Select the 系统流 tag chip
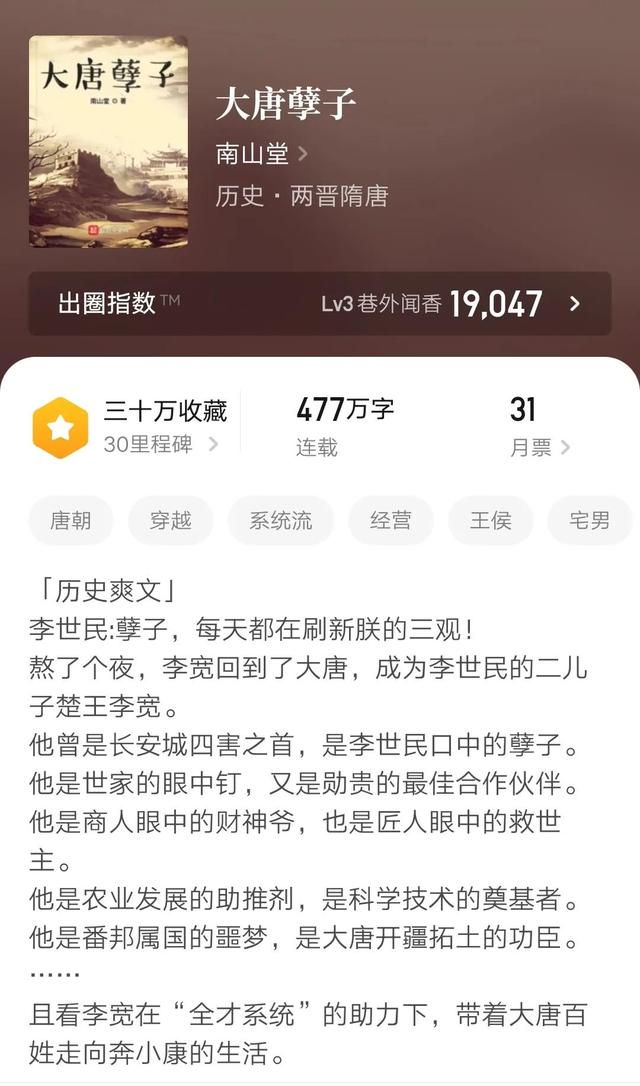Viewport: 640px width, 1086px height. pyautogui.click(x=280, y=520)
